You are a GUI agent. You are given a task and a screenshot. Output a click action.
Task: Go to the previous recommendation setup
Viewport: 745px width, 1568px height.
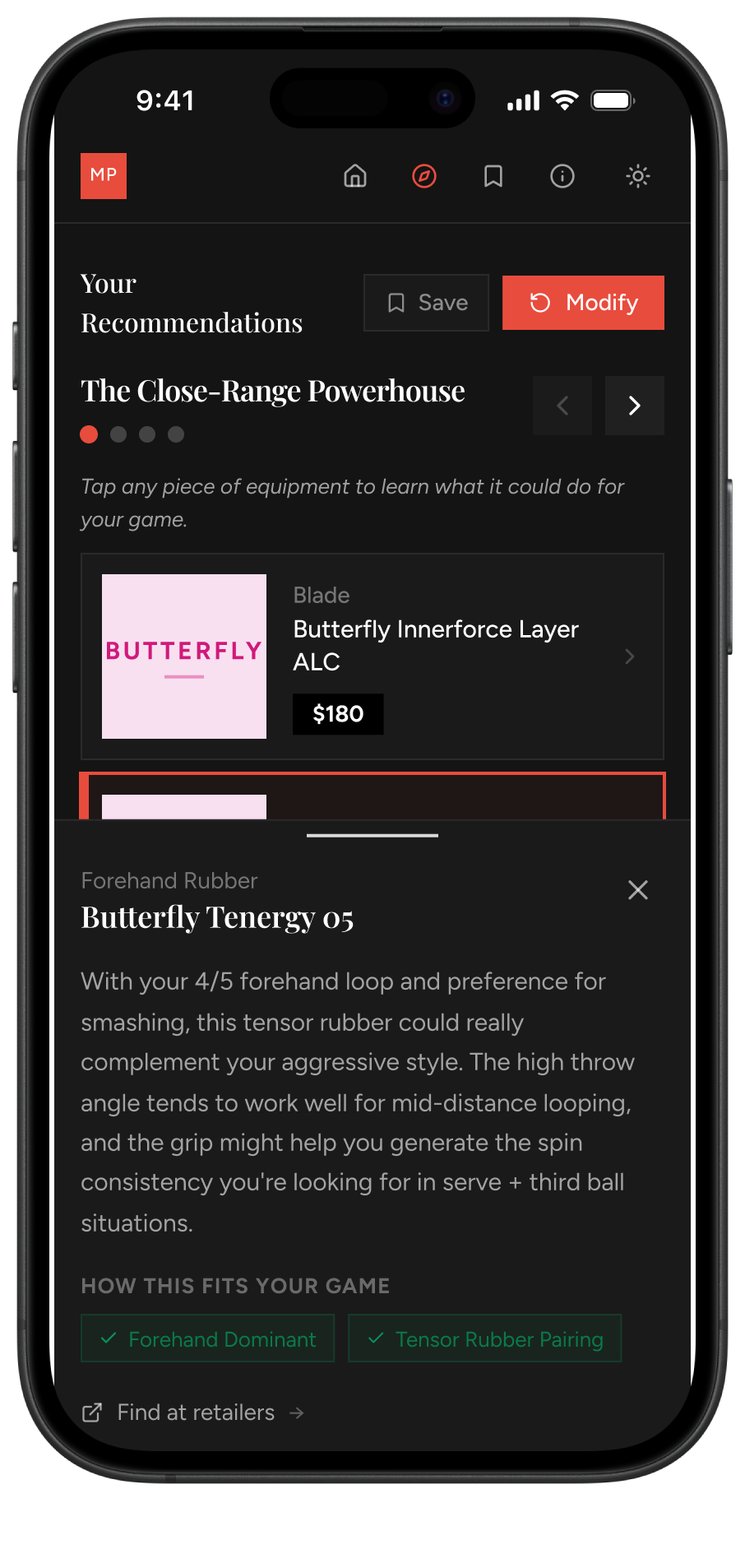562,406
